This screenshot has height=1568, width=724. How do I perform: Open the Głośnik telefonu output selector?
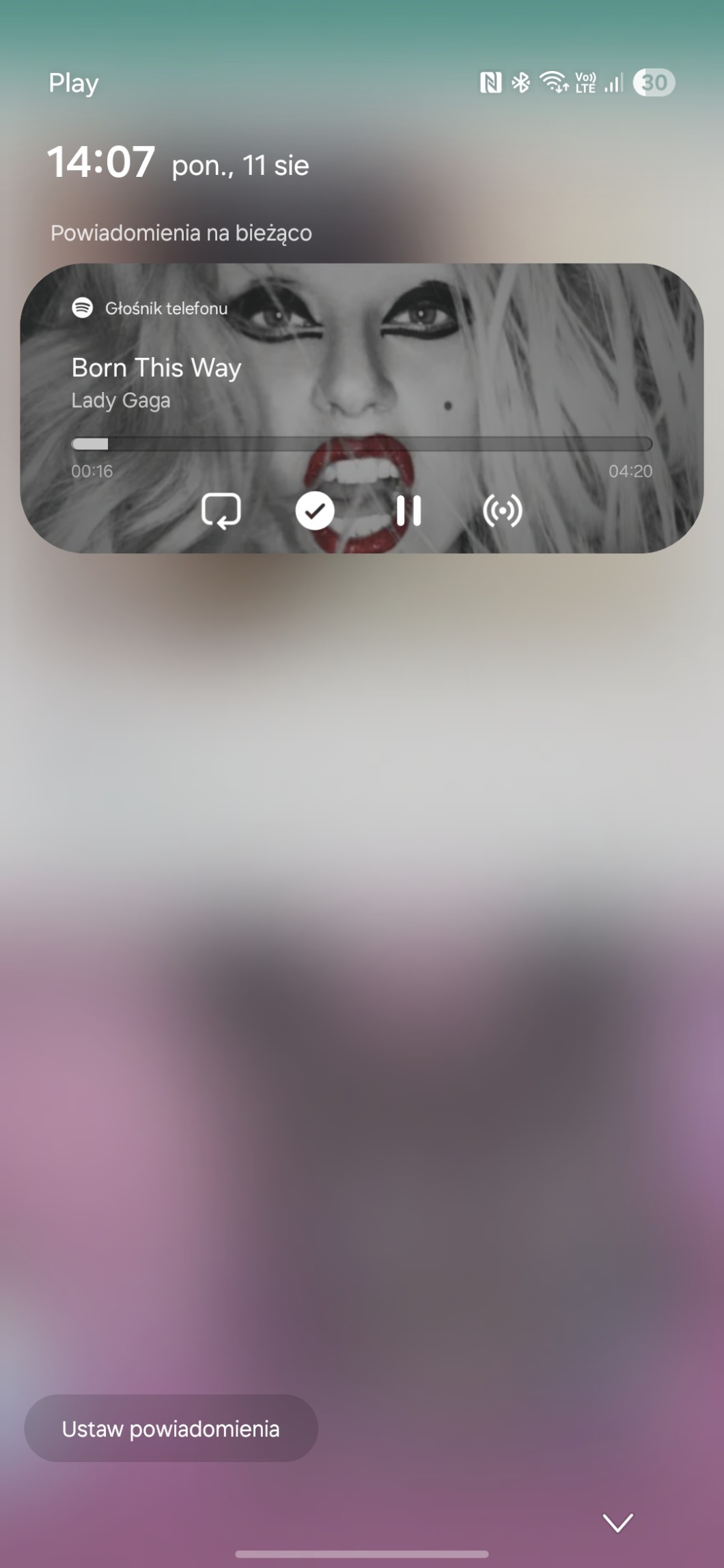coord(150,308)
